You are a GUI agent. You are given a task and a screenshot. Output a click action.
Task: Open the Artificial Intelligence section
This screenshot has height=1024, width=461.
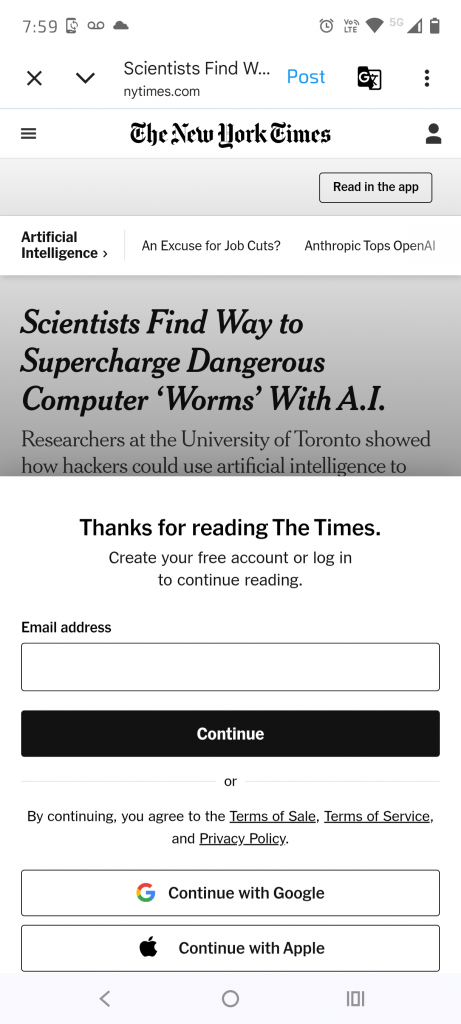64,245
